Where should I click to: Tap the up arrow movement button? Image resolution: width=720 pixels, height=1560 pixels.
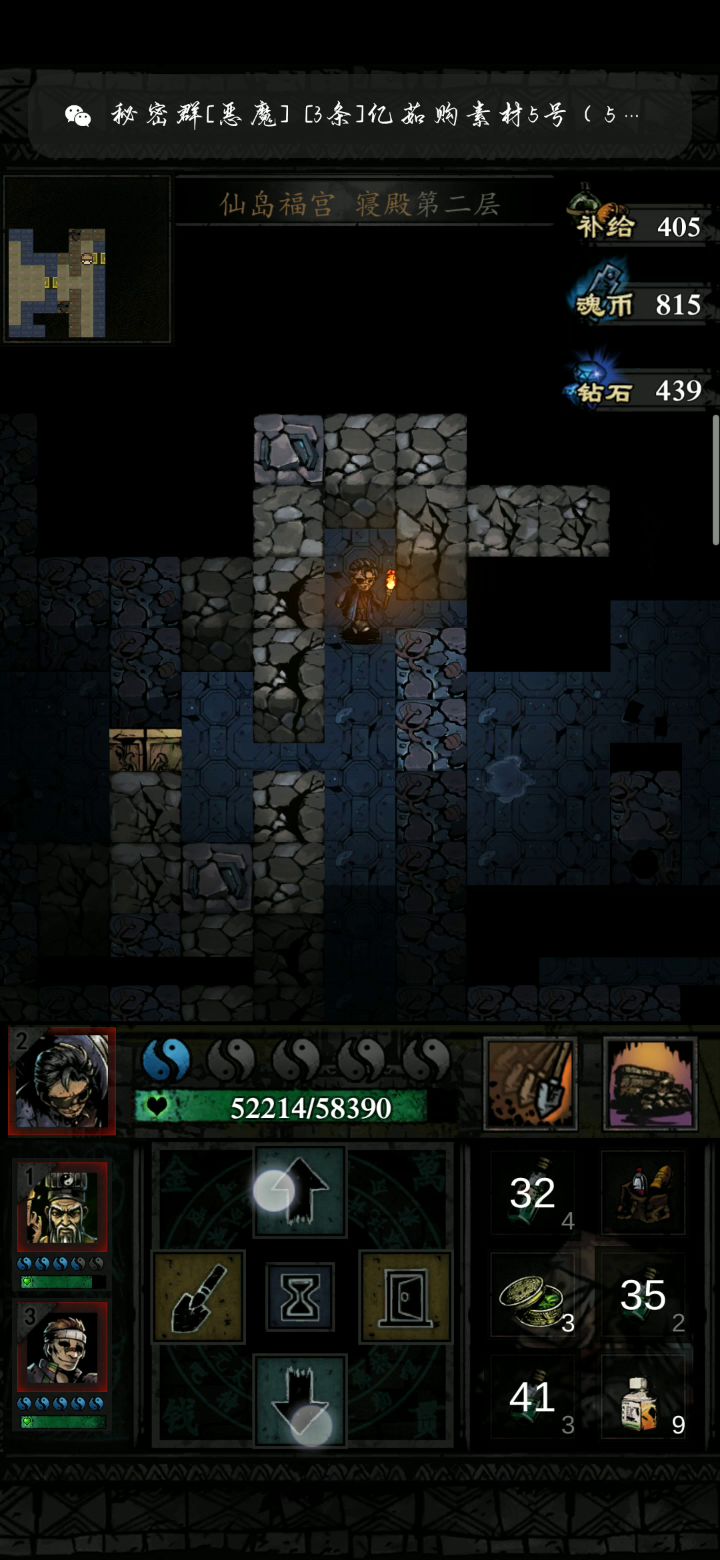coord(300,1191)
